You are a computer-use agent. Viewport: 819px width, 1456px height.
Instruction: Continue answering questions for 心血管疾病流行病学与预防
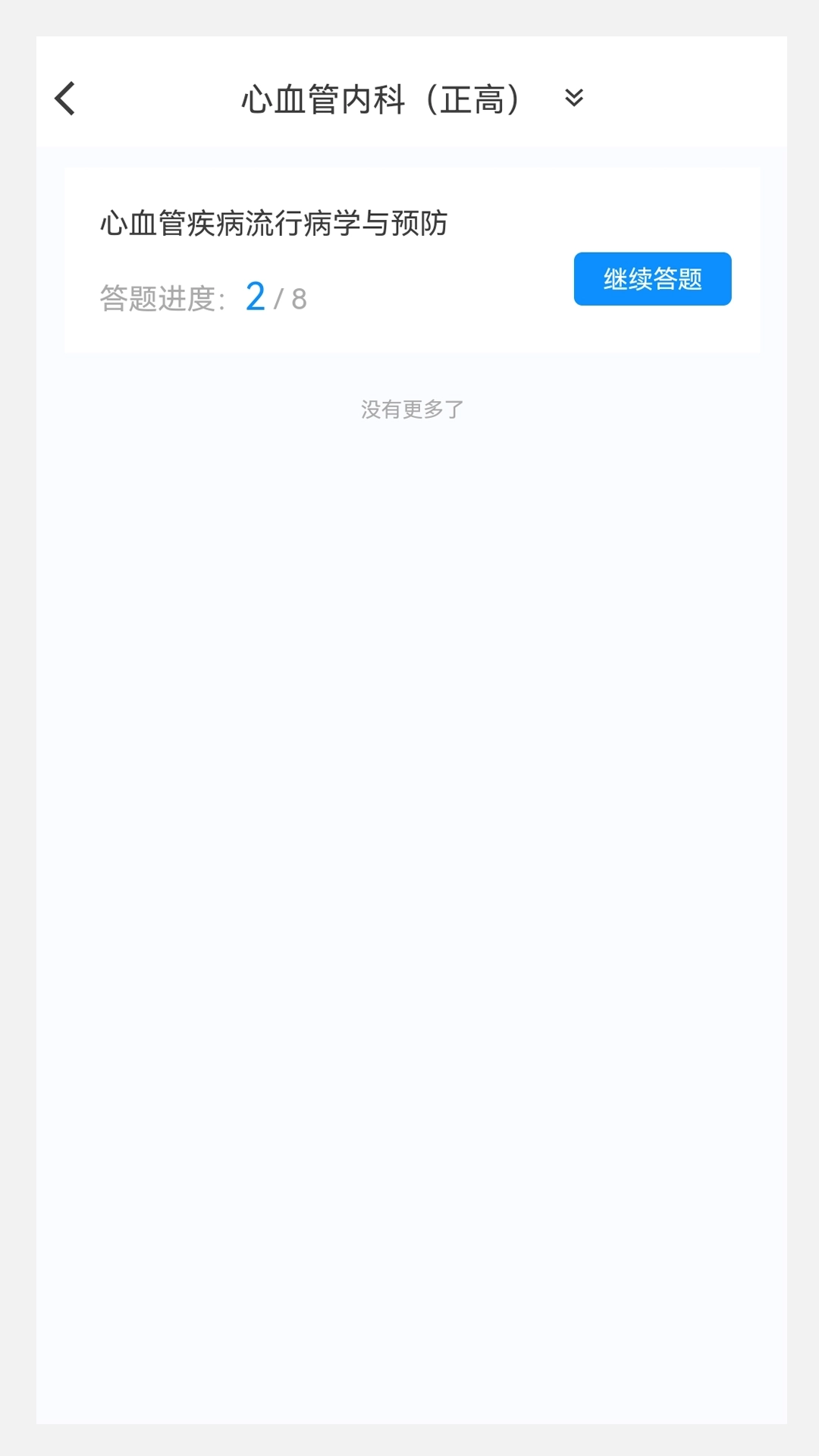(652, 278)
